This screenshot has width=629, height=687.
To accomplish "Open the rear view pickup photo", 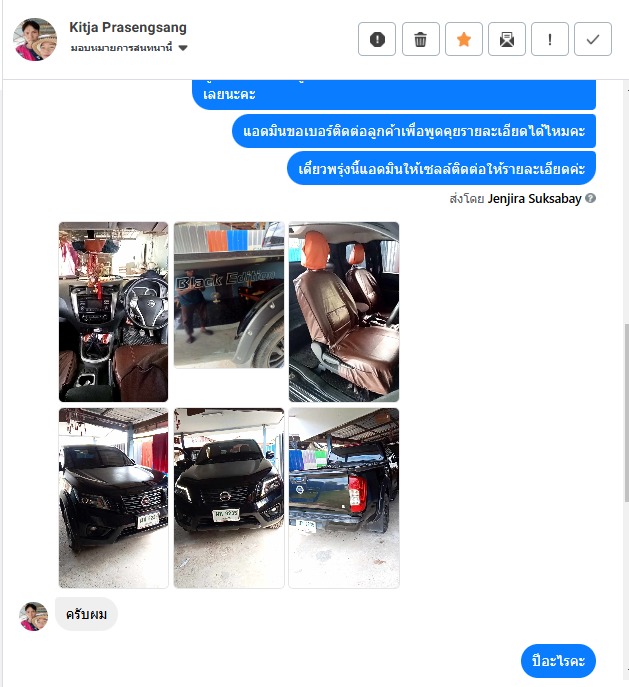I will click(x=344, y=497).
